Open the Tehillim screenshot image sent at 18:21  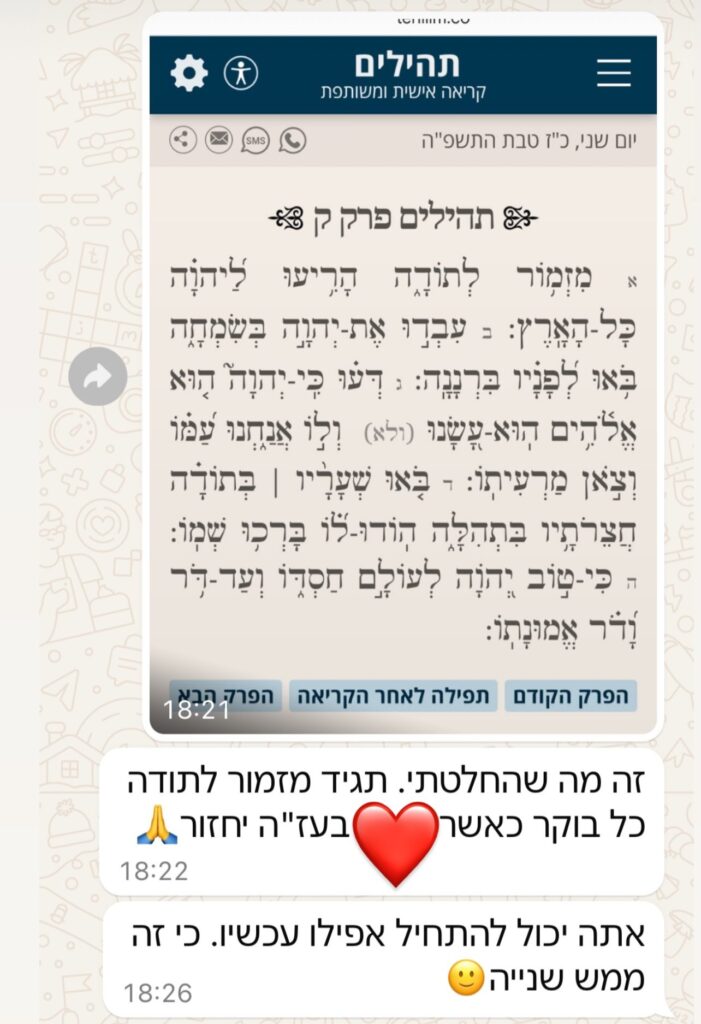tap(403, 400)
